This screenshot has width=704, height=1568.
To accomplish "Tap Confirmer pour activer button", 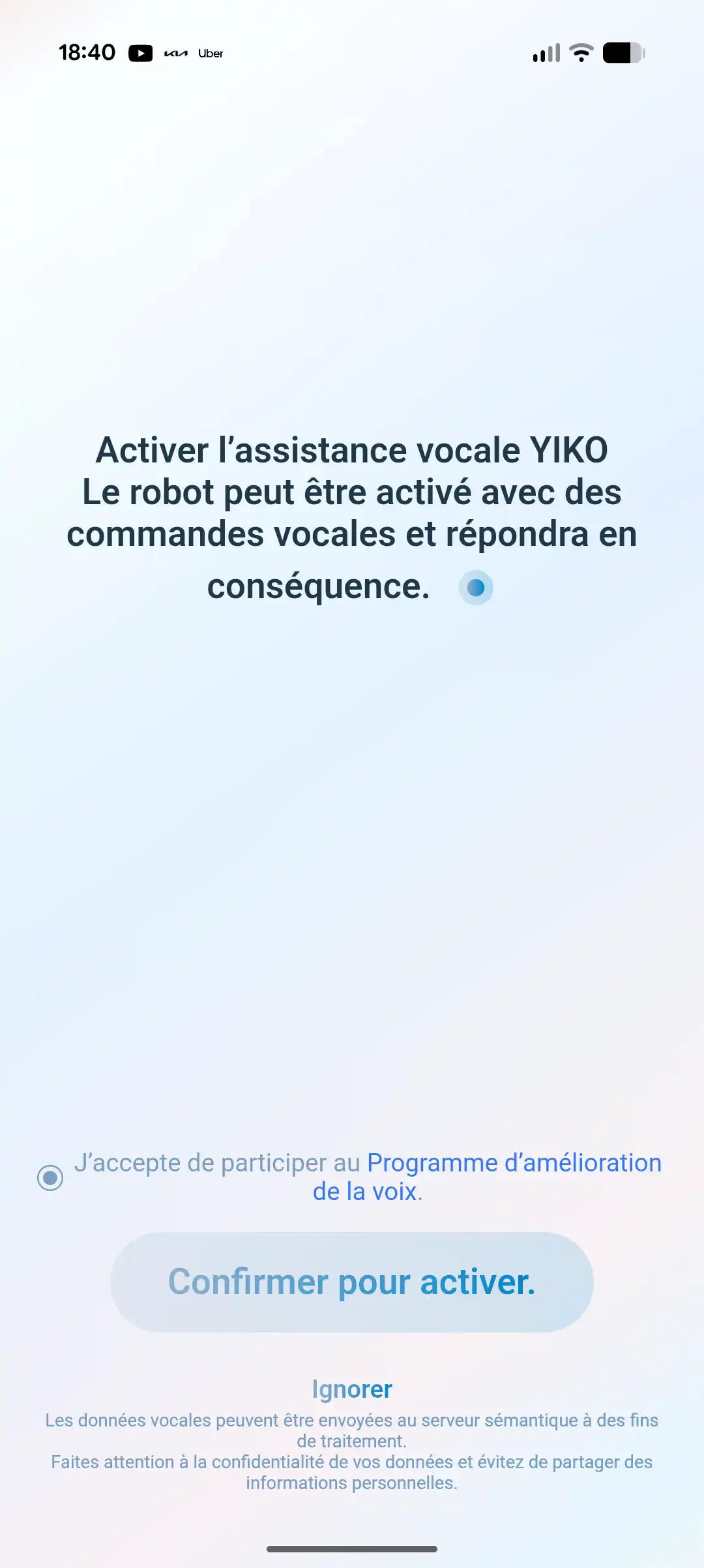I will point(352,1282).
